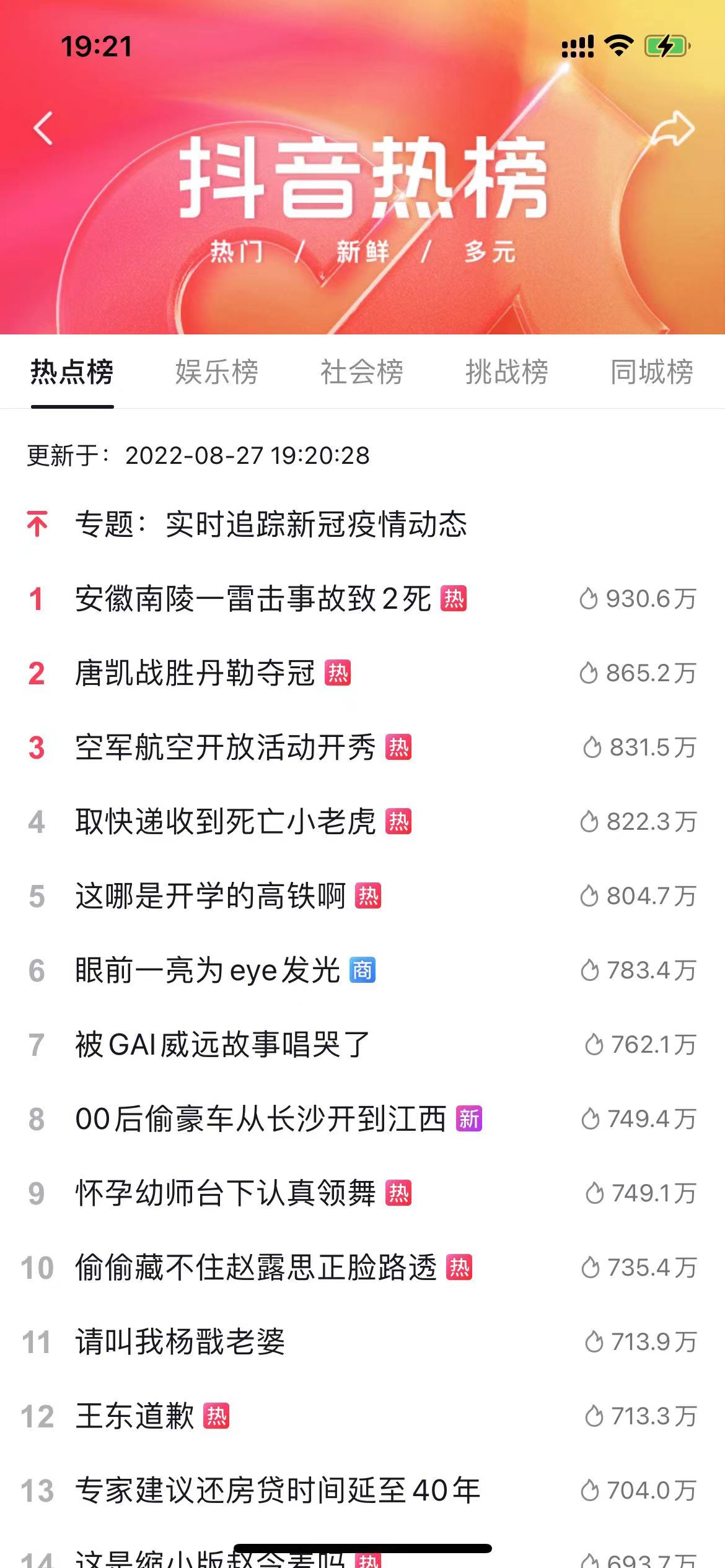Open topic 取快递收到死亡小老虎
725x1568 pixels.
coord(225,822)
